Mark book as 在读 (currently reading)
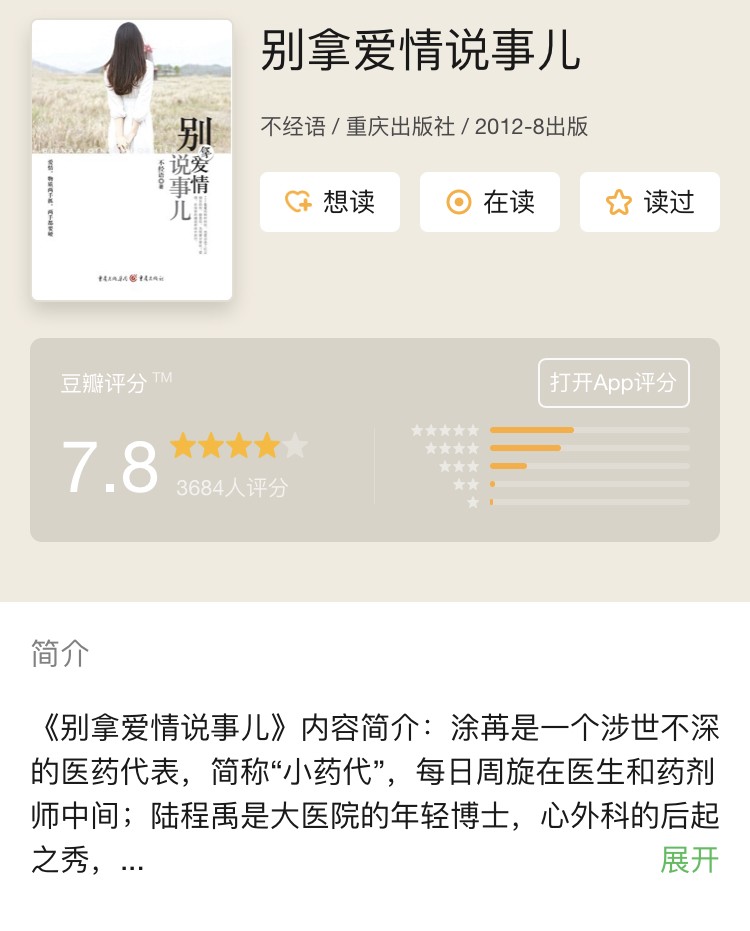This screenshot has height=931, width=750. 490,202
